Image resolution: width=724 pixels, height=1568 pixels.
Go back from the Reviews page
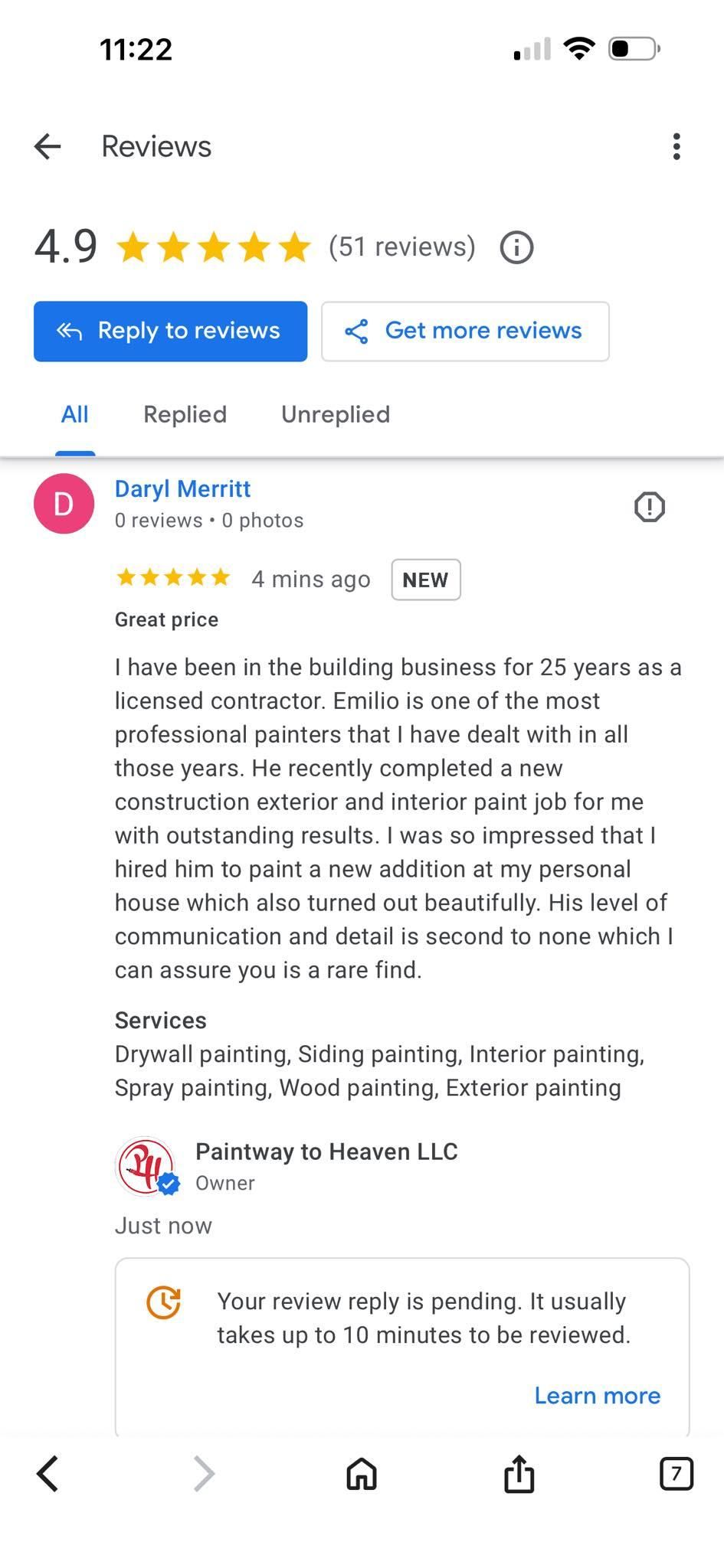pyautogui.click(x=48, y=146)
